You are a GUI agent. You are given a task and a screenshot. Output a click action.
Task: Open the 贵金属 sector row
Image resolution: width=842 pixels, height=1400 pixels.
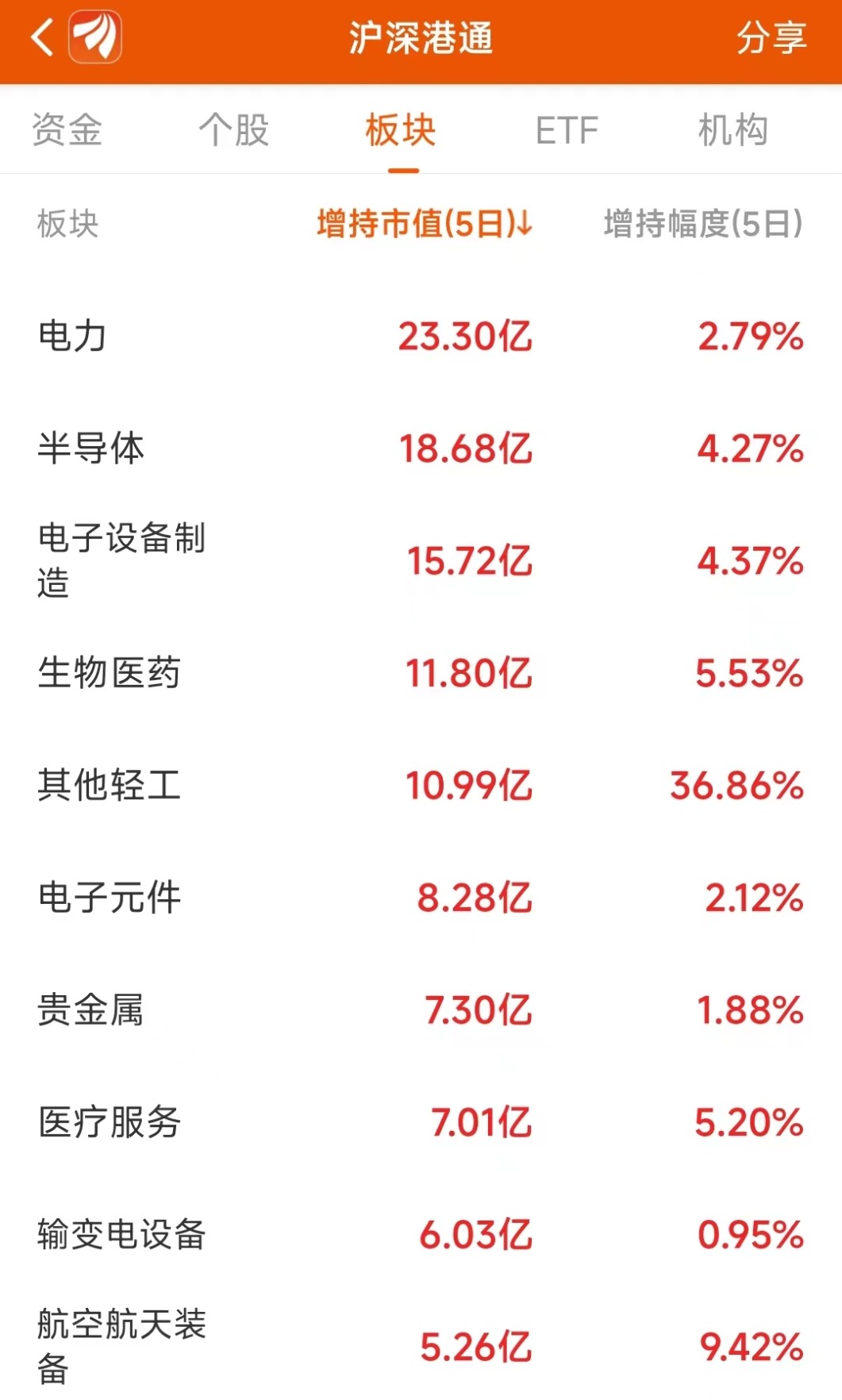point(421,1010)
